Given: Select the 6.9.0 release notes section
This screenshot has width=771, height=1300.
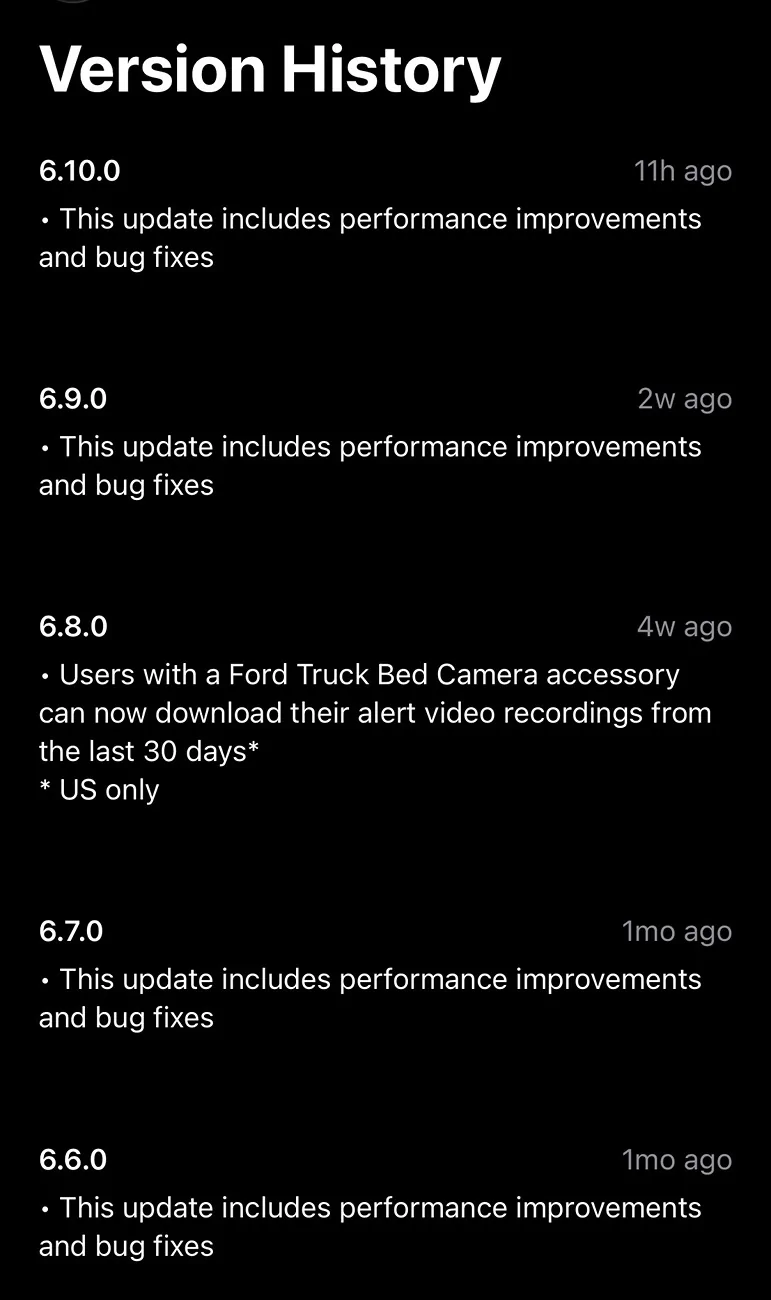Looking at the screenshot, I should click(370, 465).
